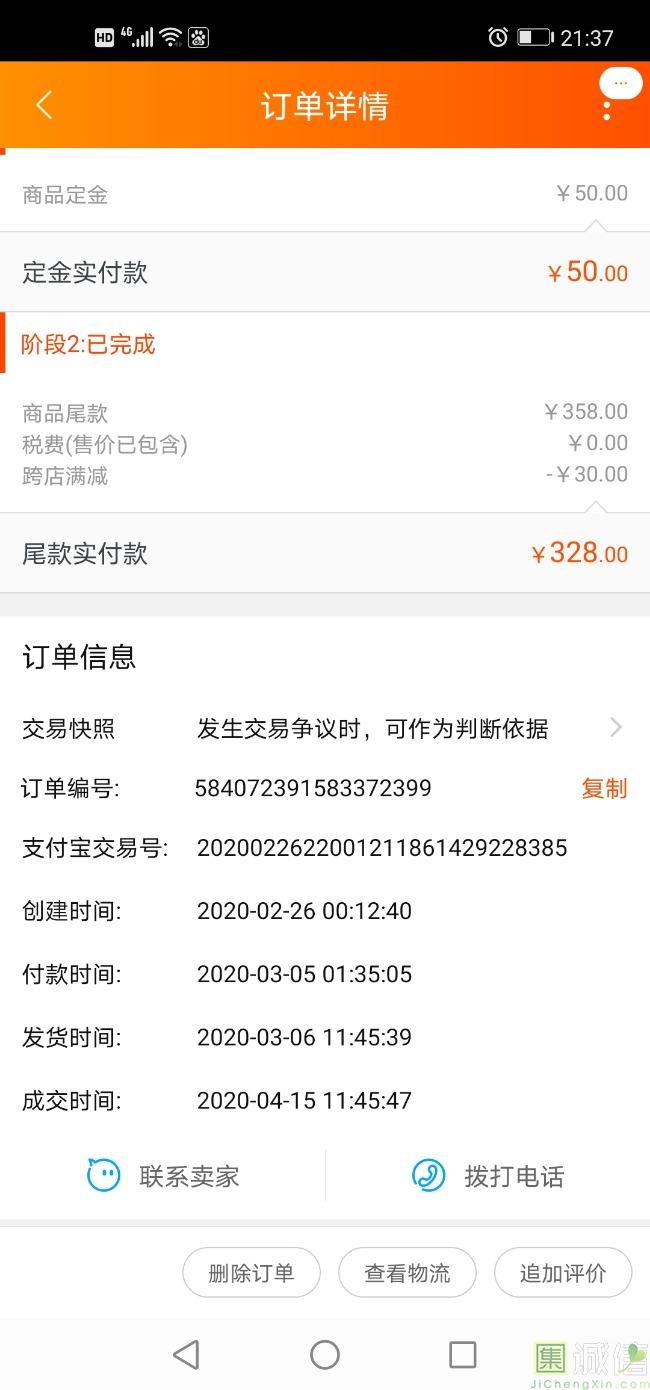Add a follow-up review with 追加评价

[x=563, y=1273]
